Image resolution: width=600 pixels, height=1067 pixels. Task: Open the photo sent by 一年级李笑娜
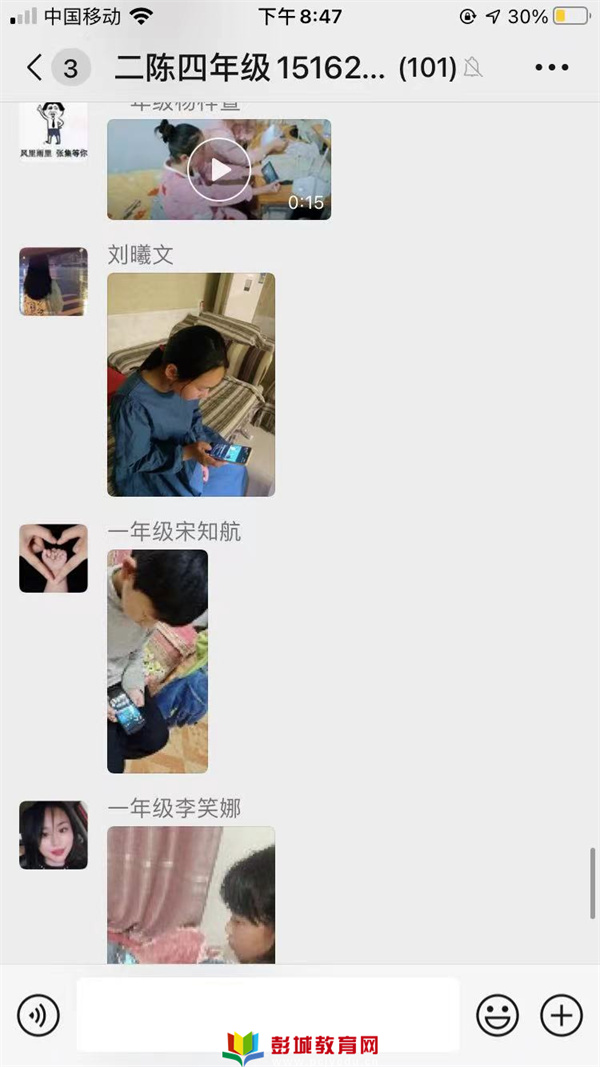coord(191,894)
